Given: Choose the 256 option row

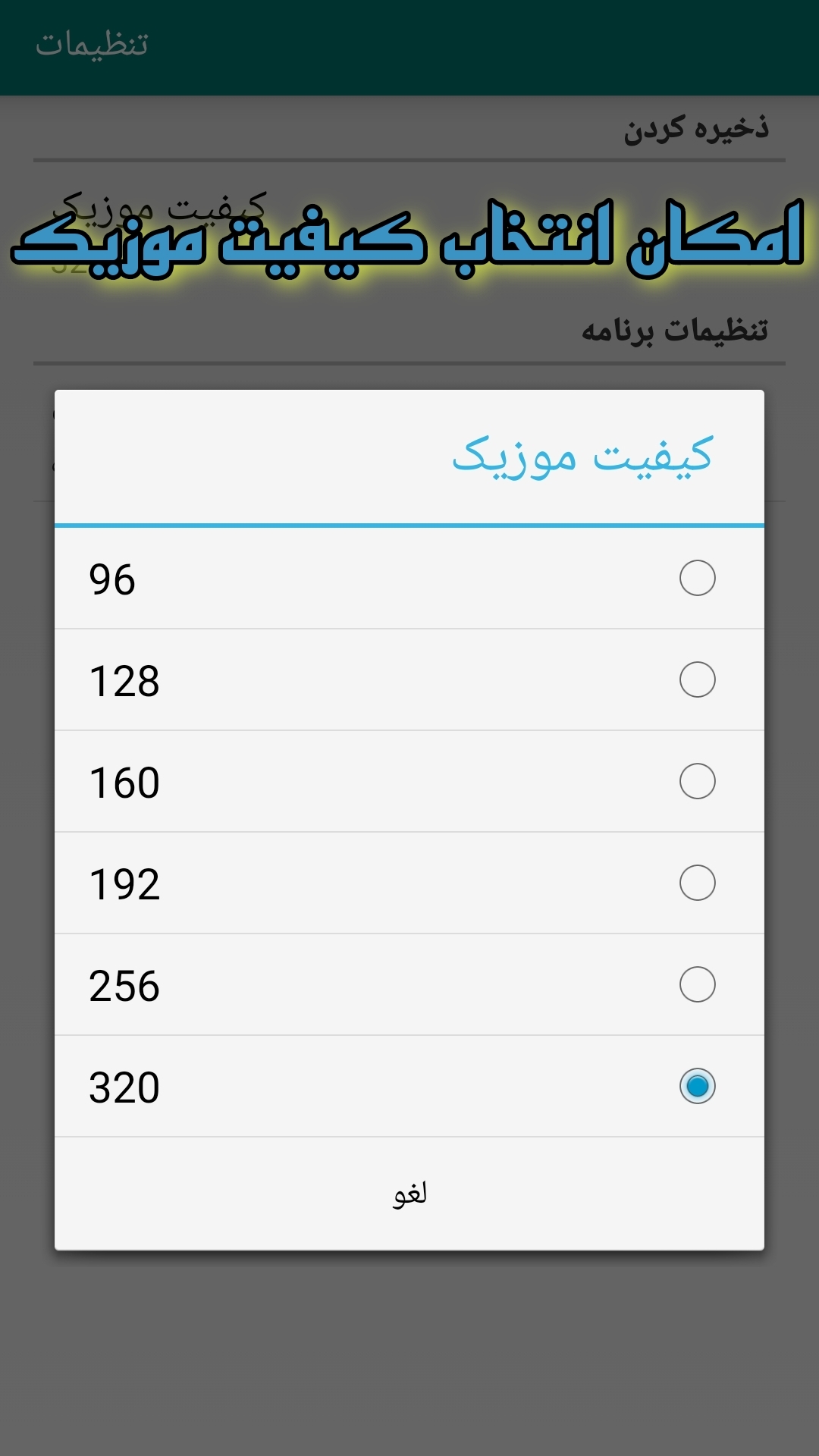Looking at the screenshot, I should [303, 984].
